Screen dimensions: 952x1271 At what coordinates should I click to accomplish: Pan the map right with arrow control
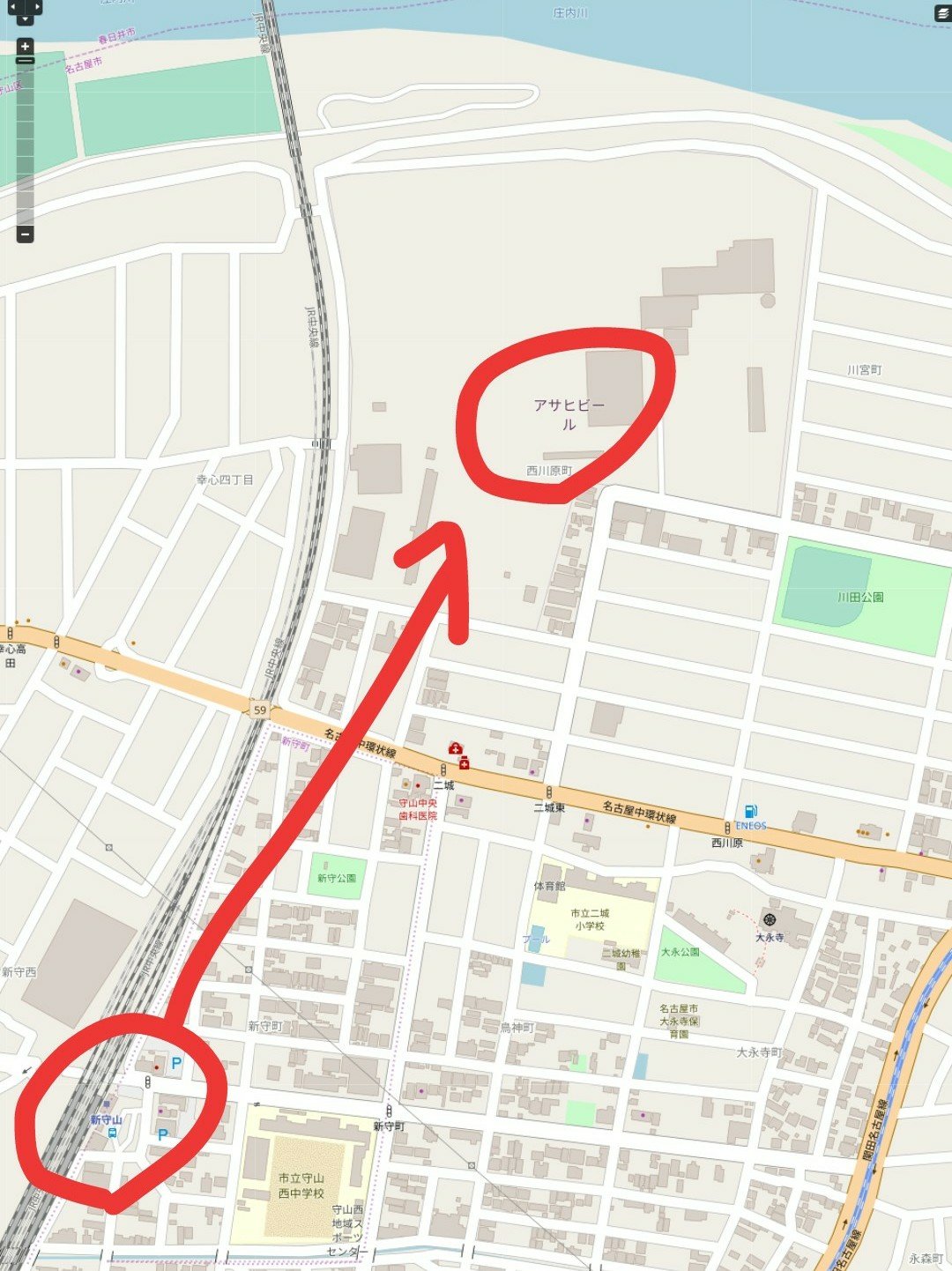38,7
